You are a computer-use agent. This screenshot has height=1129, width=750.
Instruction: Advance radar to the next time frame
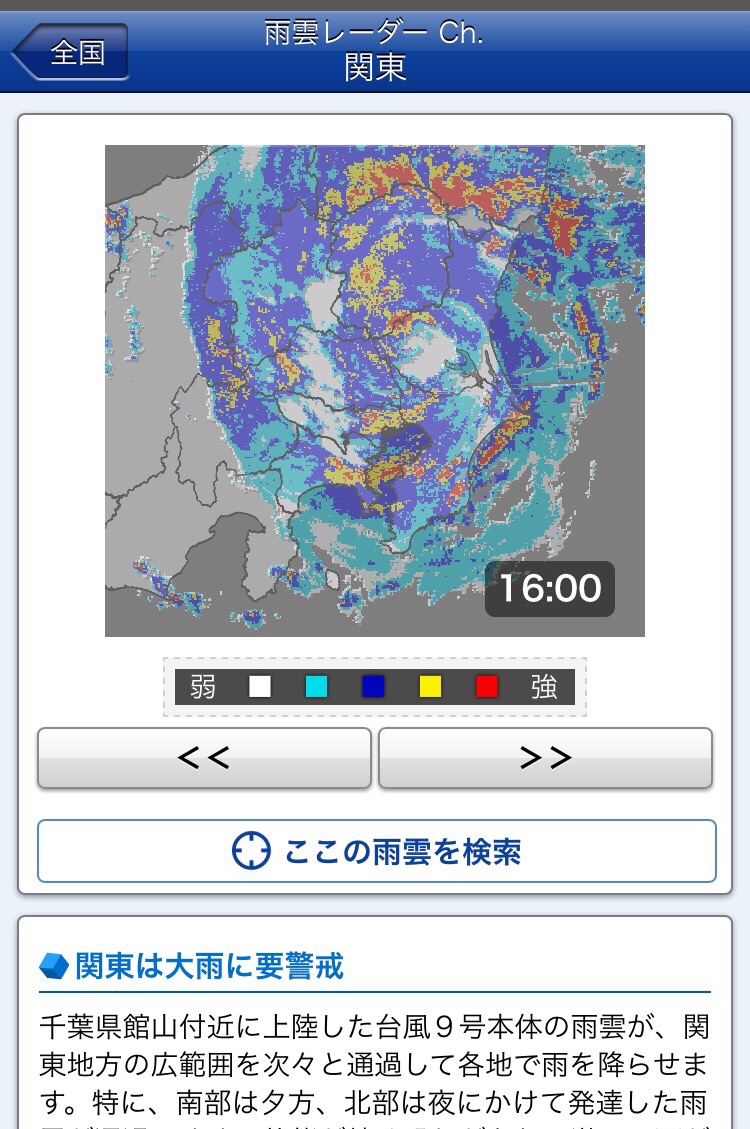click(x=545, y=758)
